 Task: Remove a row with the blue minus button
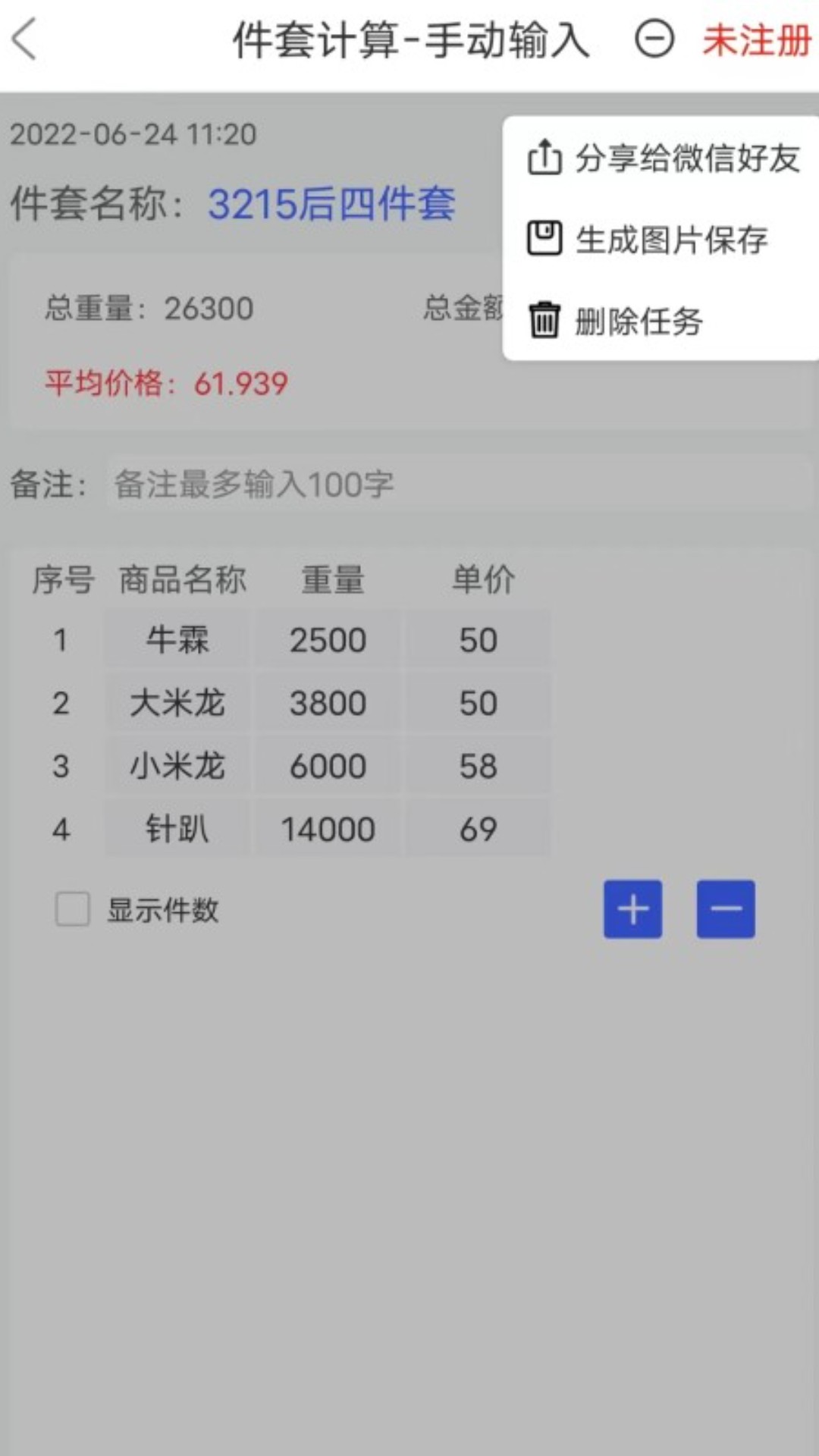[726, 908]
